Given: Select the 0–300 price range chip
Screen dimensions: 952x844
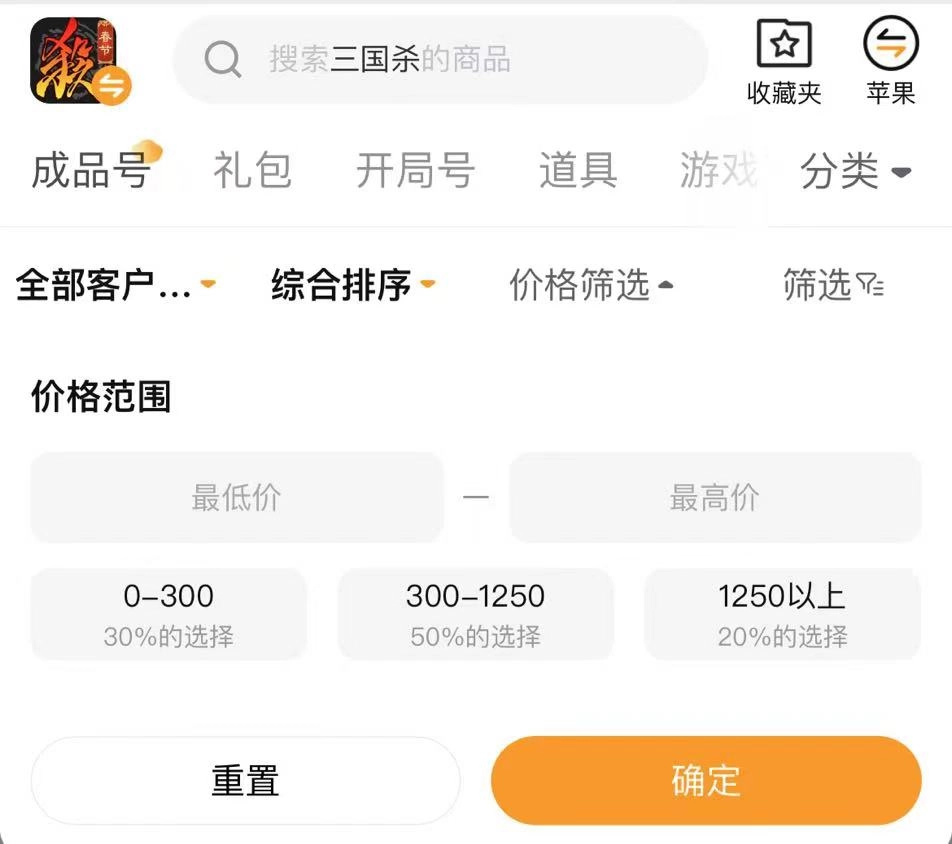Looking at the screenshot, I should pyautogui.click(x=168, y=614).
